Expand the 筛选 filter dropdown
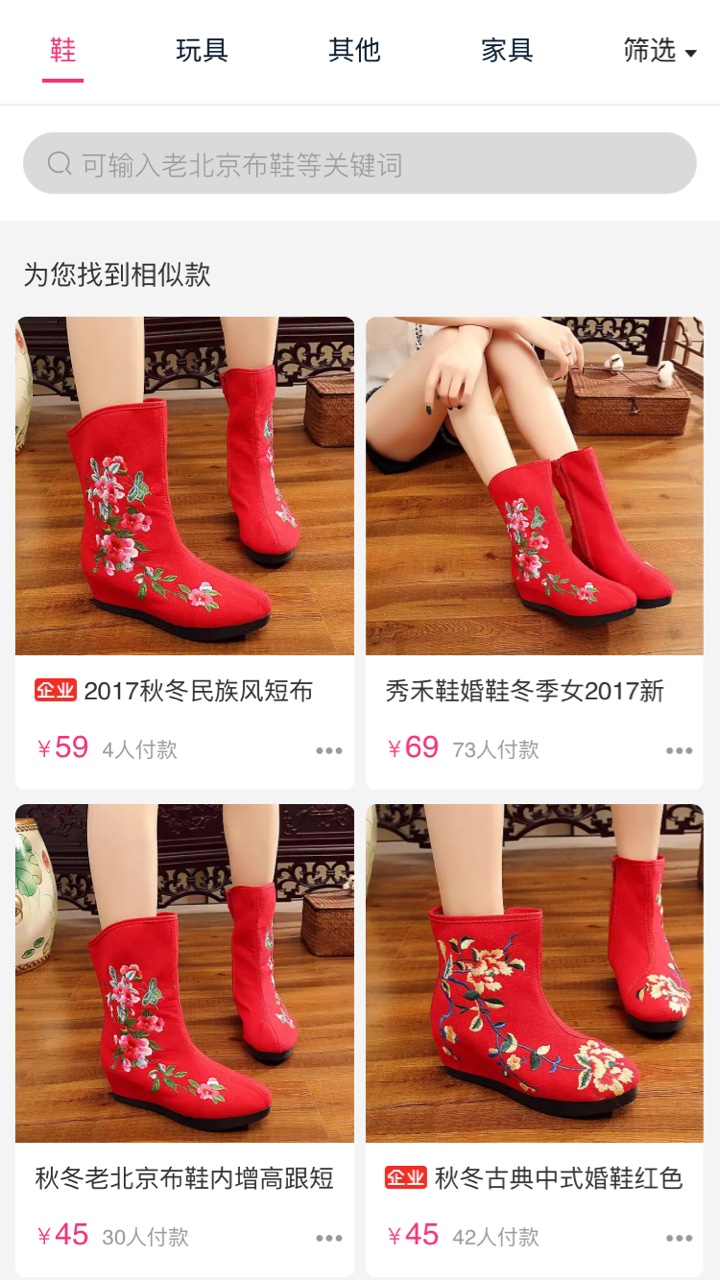This screenshot has width=720, height=1280. pos(660,50)
